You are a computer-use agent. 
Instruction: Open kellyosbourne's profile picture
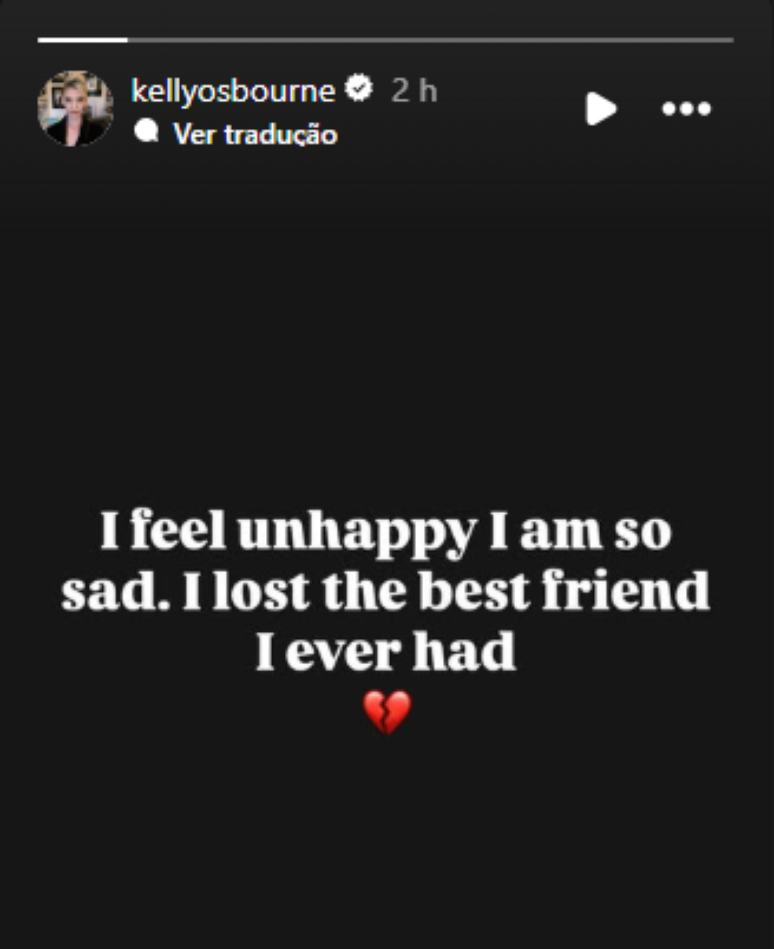(x=75, y=108)
